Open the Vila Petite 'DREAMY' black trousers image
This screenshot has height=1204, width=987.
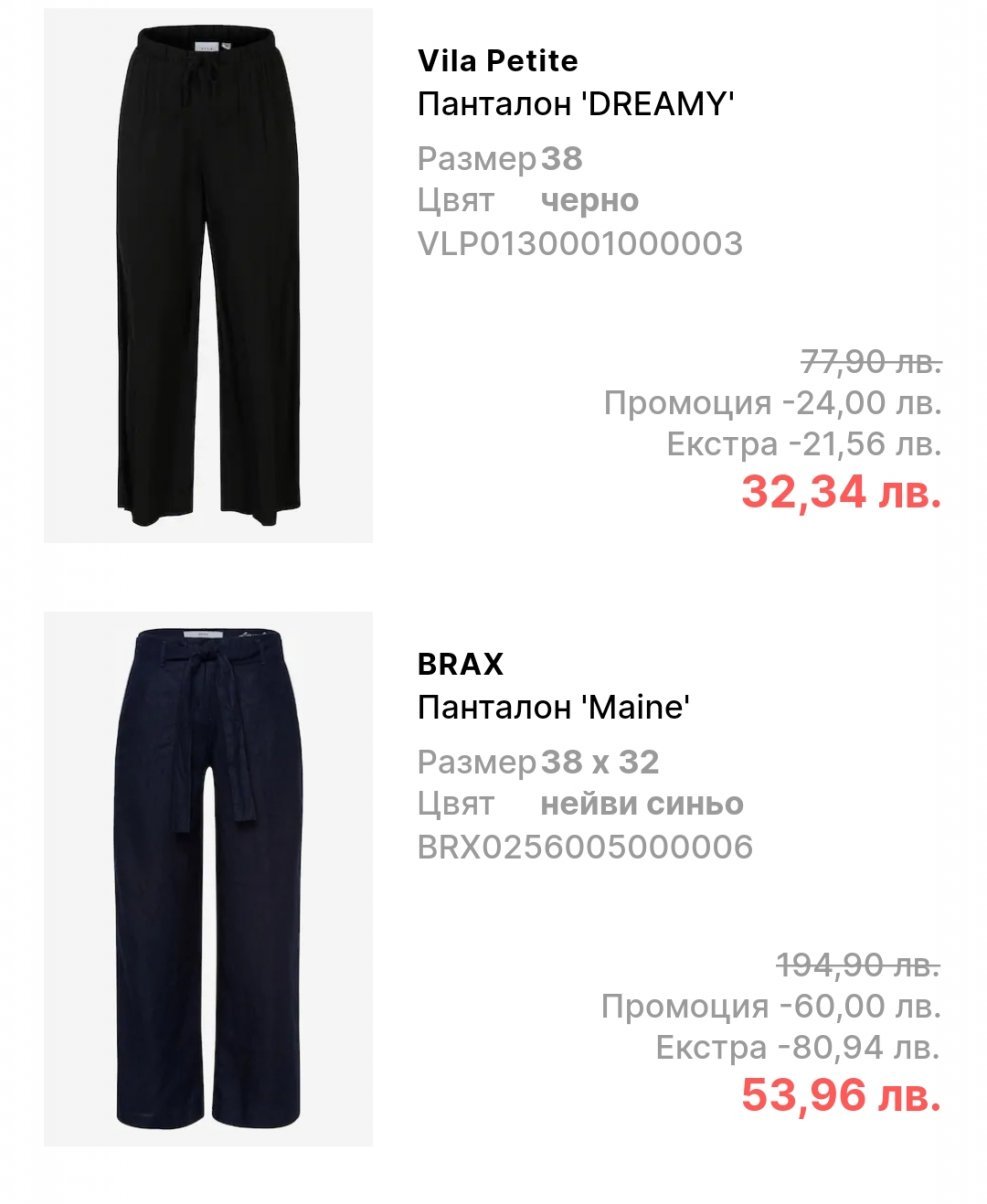click(x=208, y=276)
